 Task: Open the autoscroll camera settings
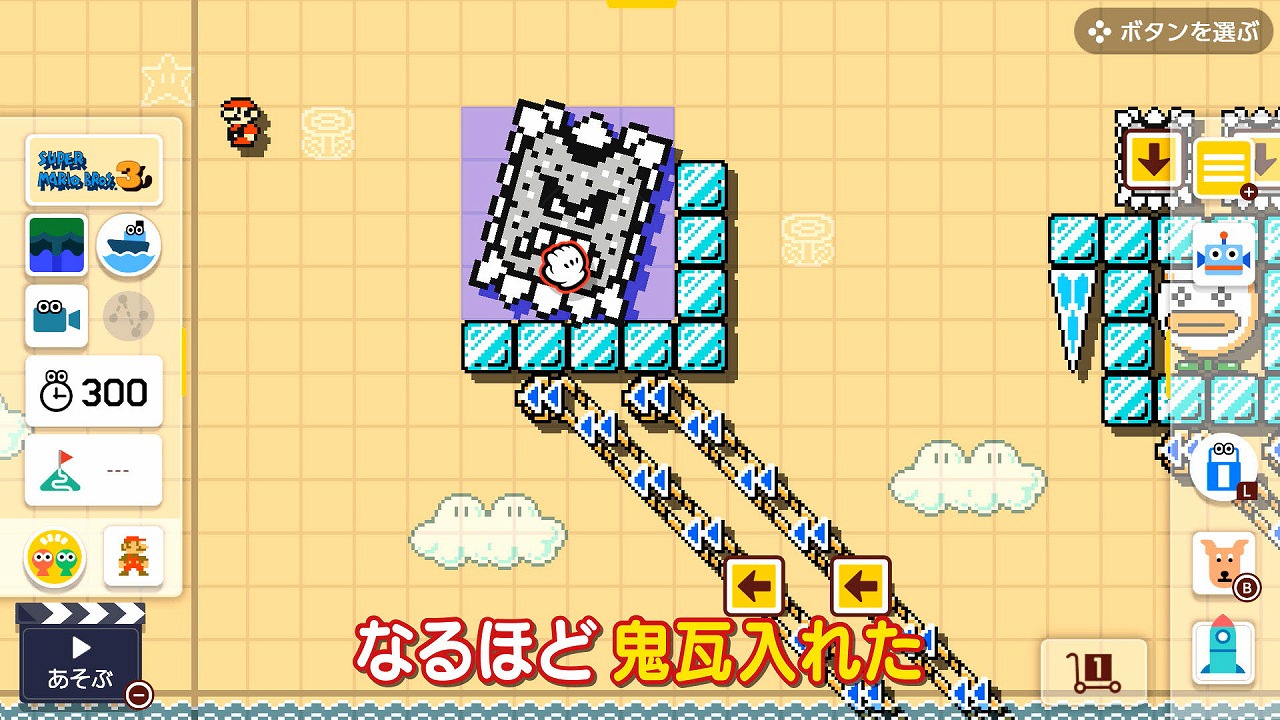pyautogui.click(x=56, y=317)
